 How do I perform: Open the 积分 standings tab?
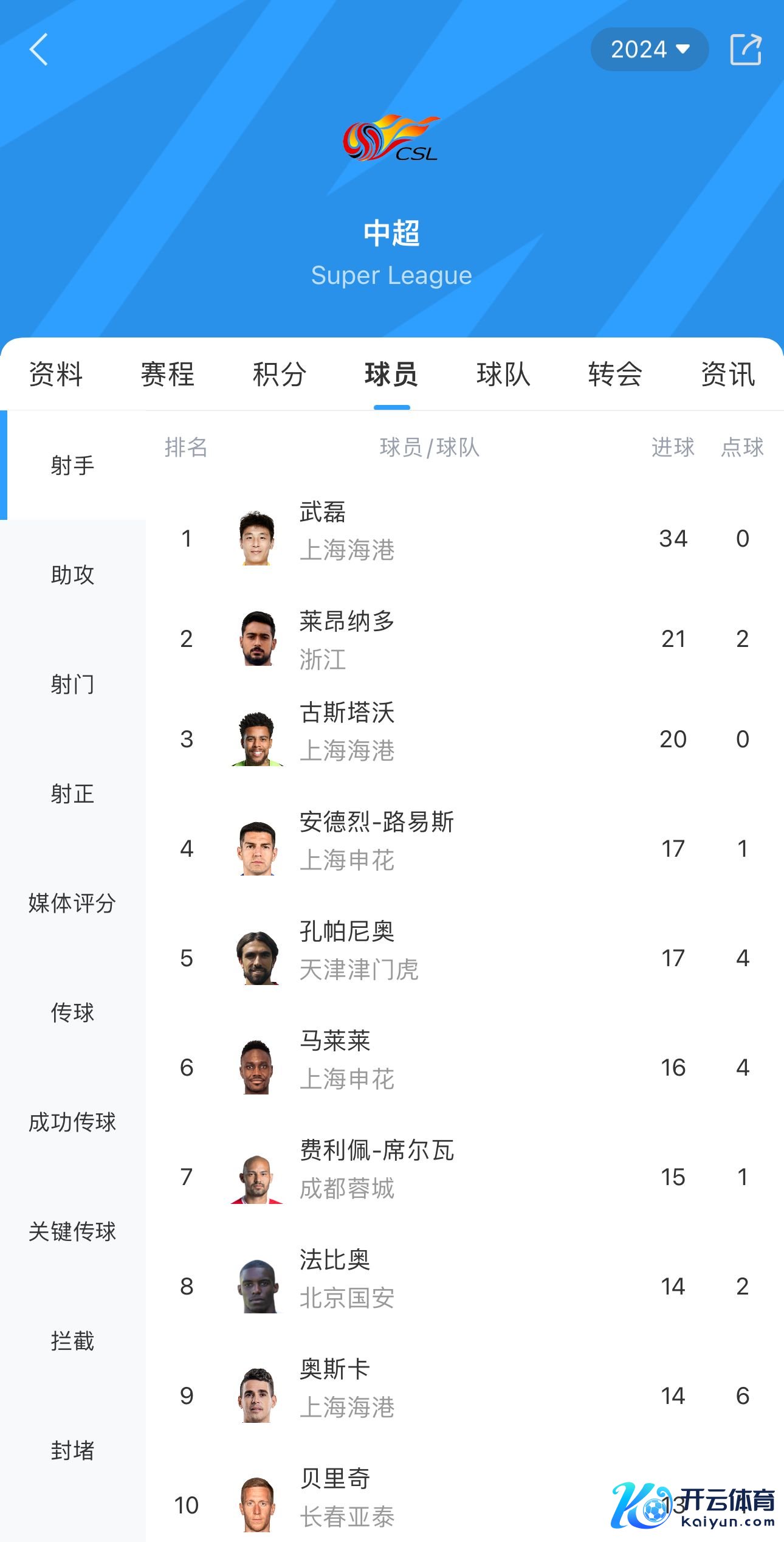(280, 374)
